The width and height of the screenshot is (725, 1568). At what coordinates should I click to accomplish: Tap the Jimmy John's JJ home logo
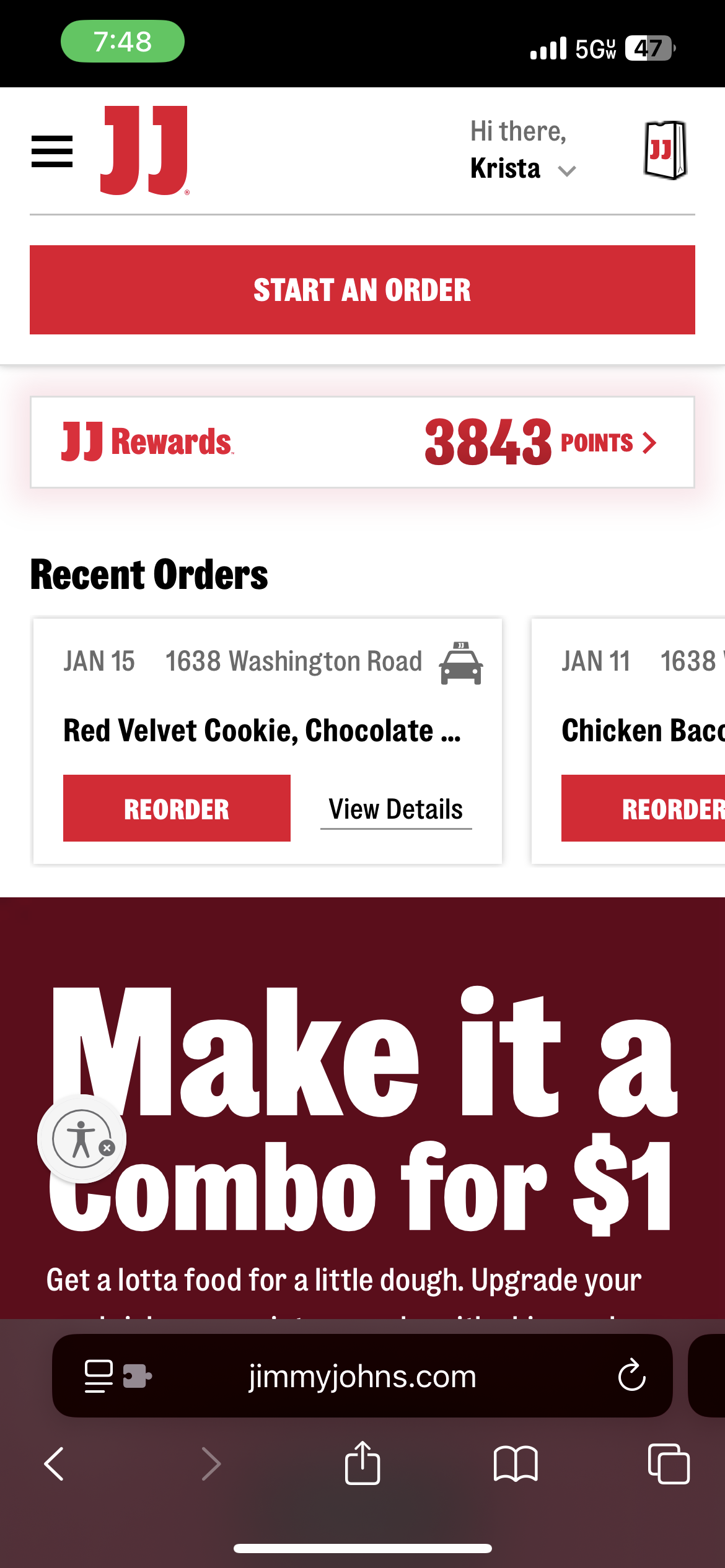pyautogui.click(x=144, y=150)
